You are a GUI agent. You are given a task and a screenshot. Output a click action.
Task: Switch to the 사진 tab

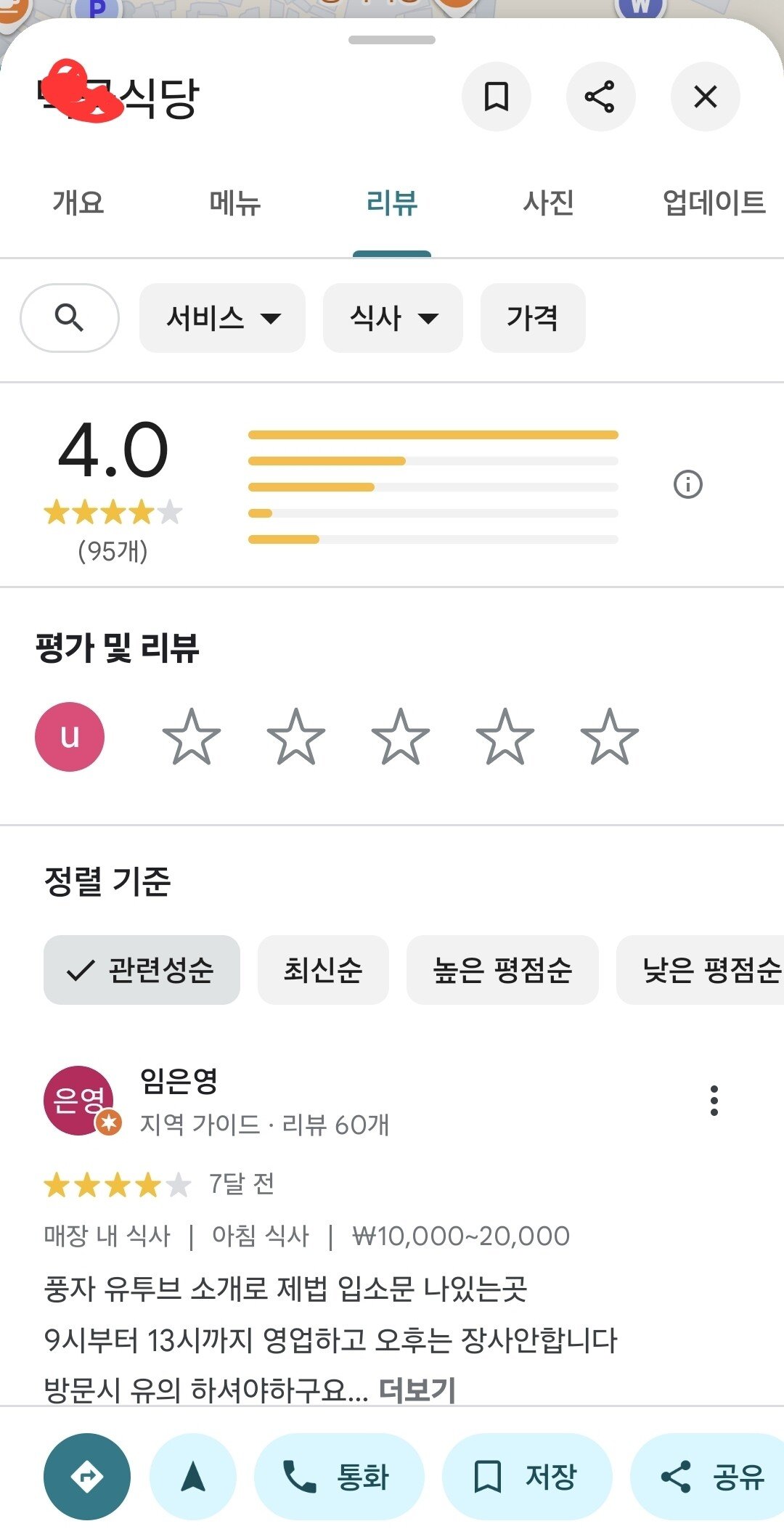(x=549, y=203)
